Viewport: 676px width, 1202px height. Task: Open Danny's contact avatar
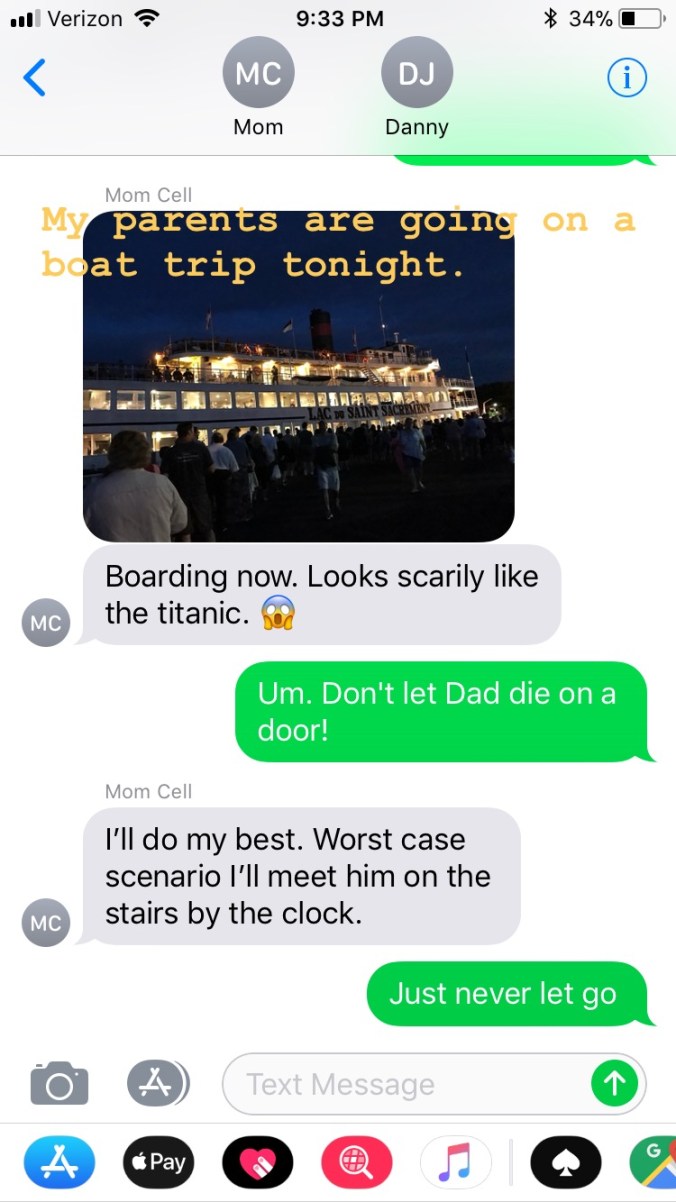417,73
